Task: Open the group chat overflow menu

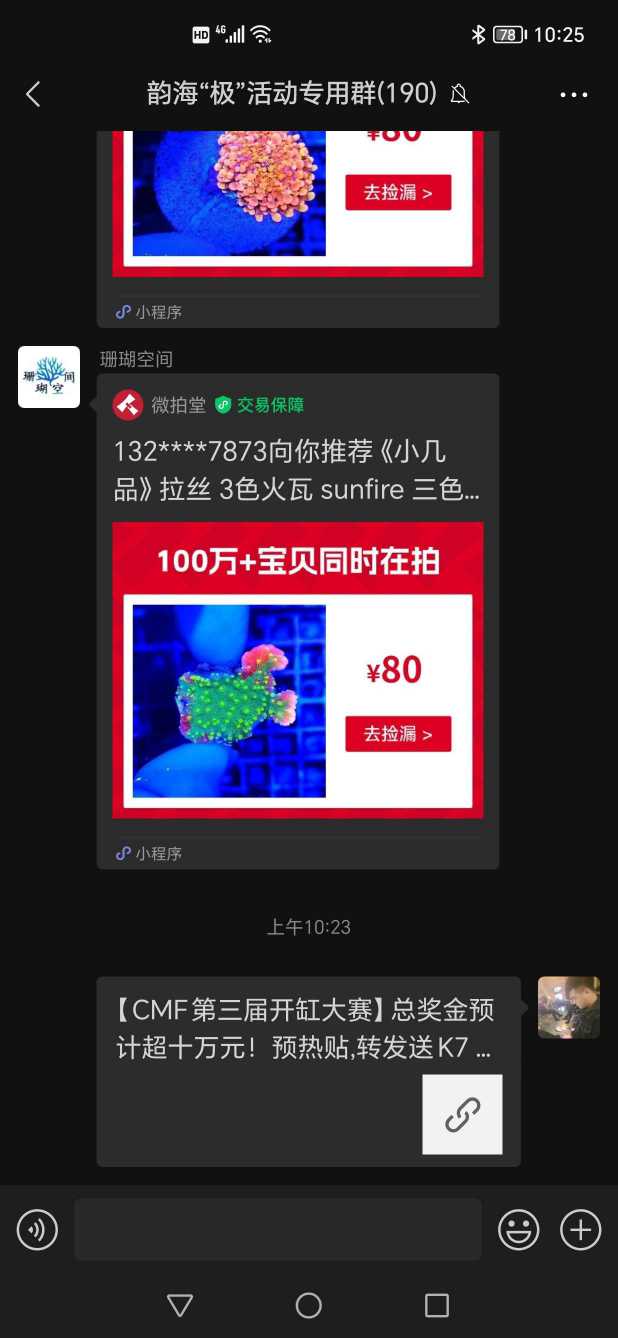Action: coord(574,94)
